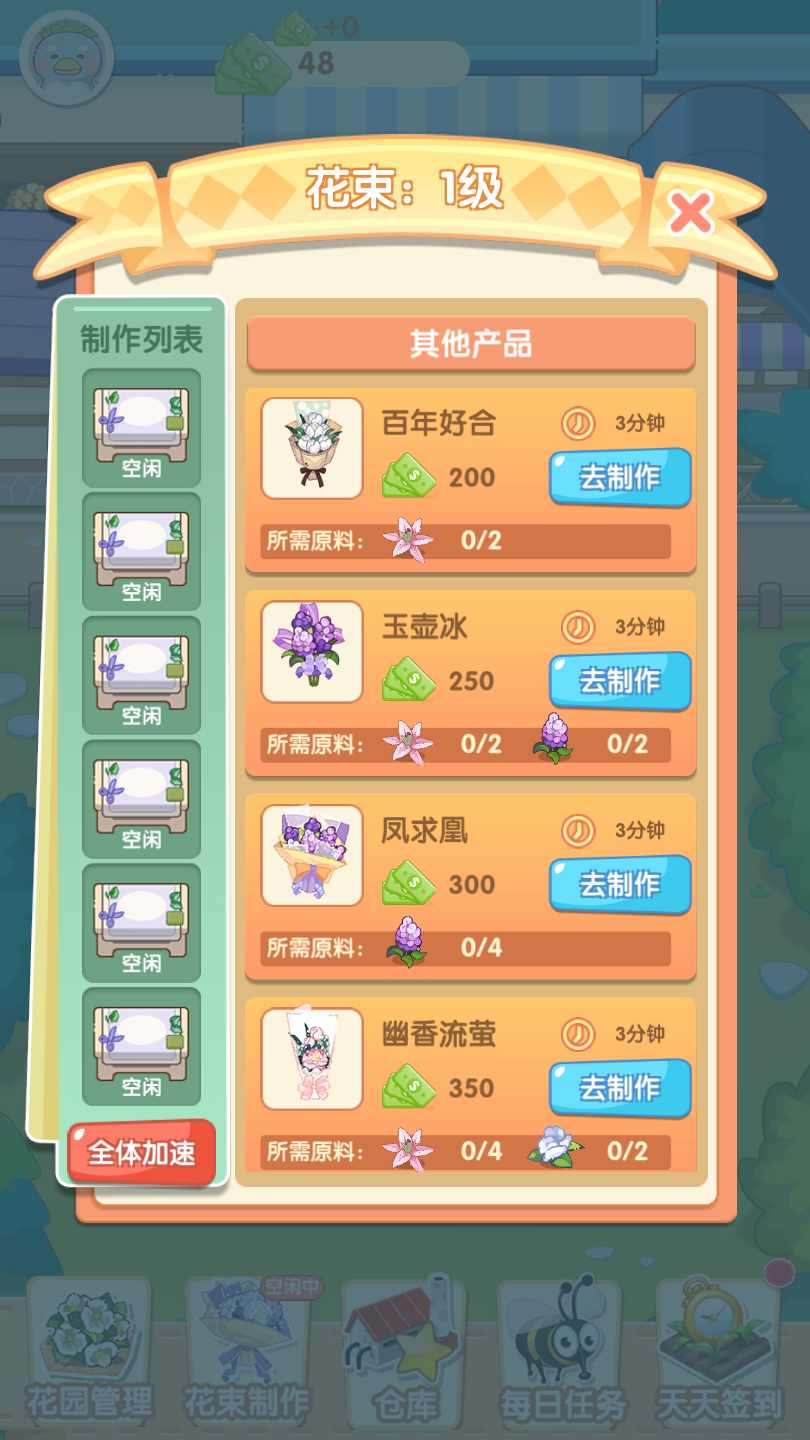The width and height of the screenshot is (810, 1440).
Task: Close the 花束：1级 crafting window
Action: (689, 213)
